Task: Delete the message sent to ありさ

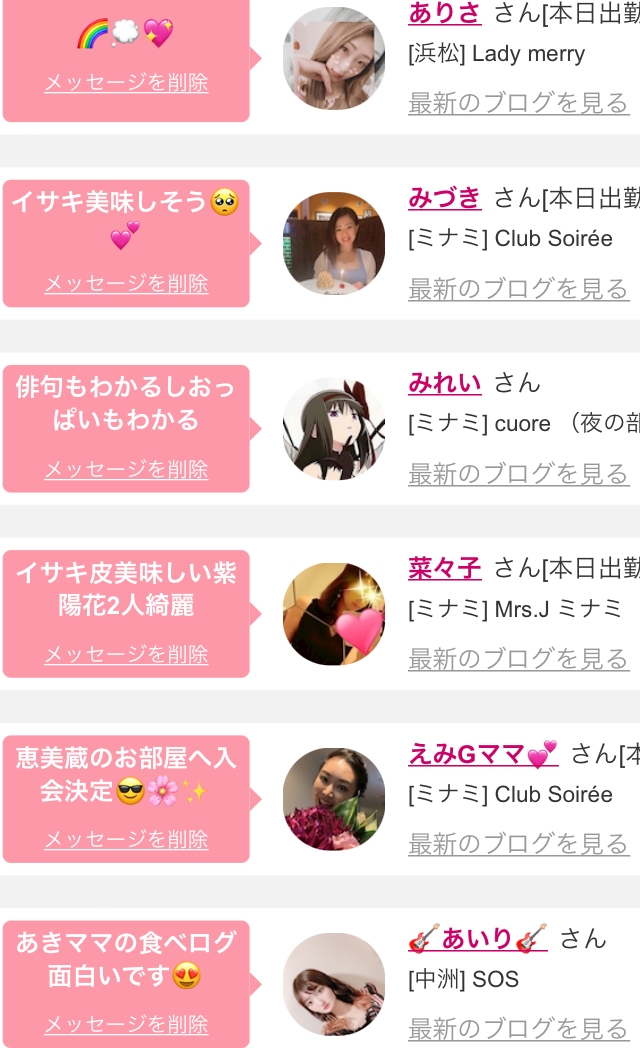Action: [x=126, y=82]
